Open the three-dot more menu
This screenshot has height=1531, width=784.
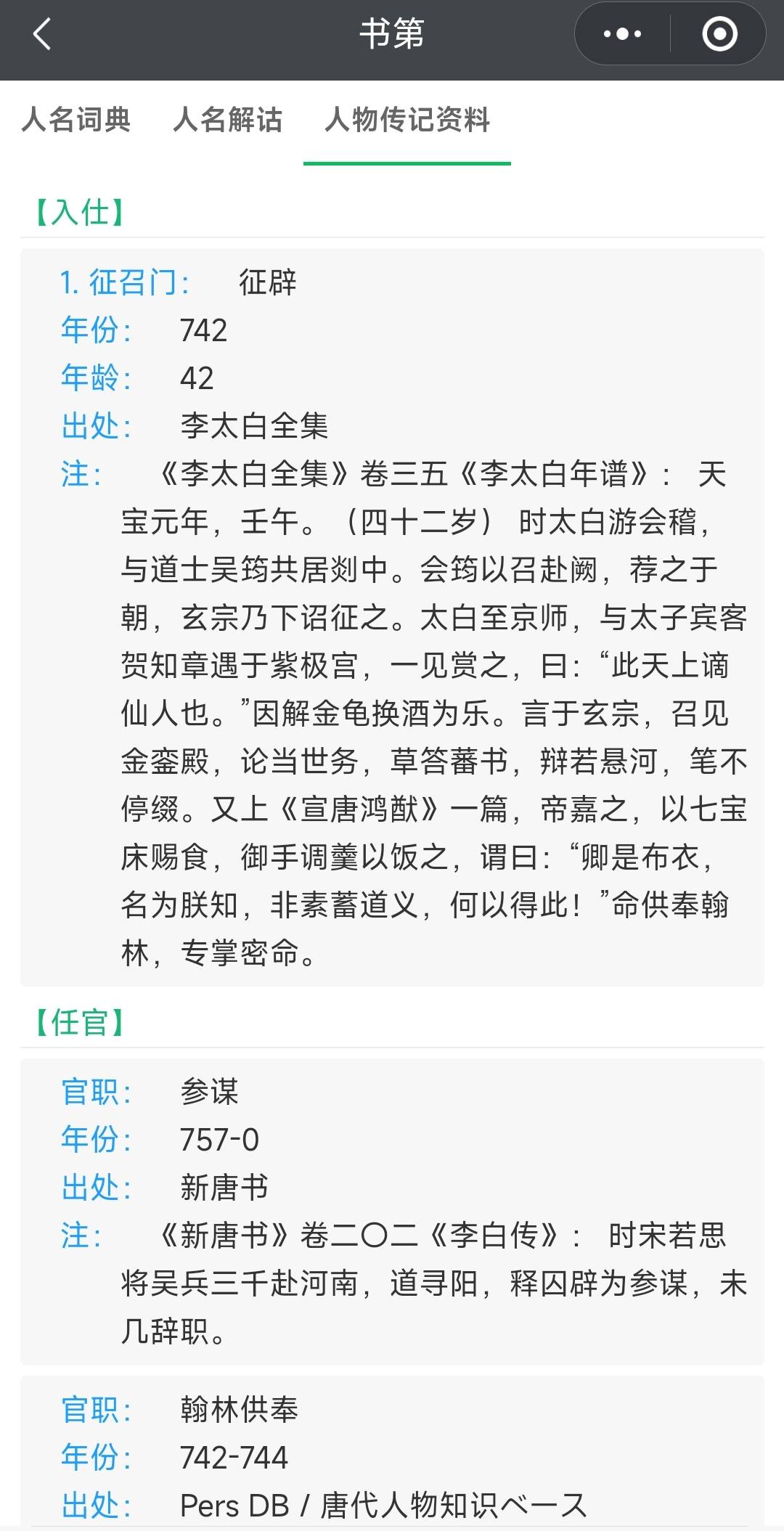[622, 34]
